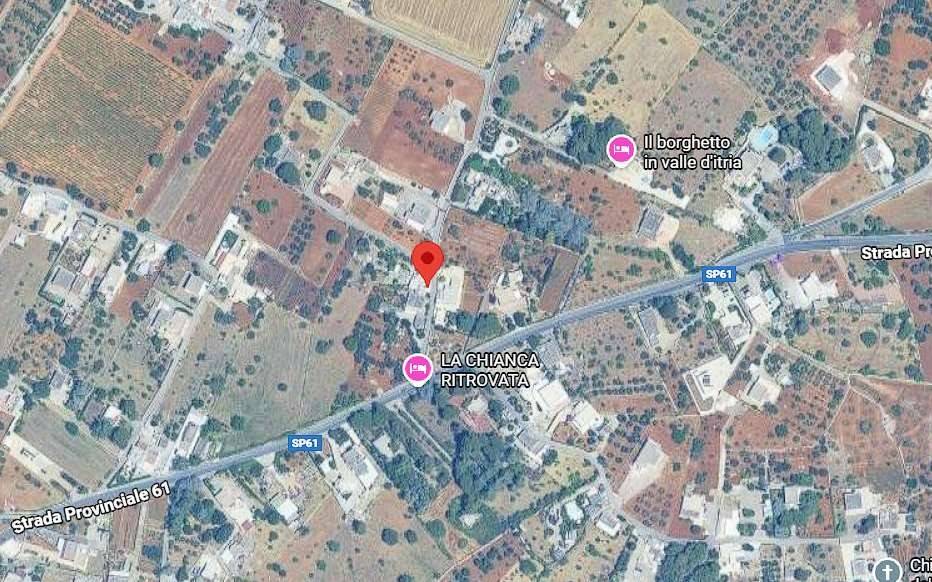Screen dimensions: 932x582
Task: Select the LA CHIANCA RITROVATA hotel marker
Action: (x=417, y=369)
